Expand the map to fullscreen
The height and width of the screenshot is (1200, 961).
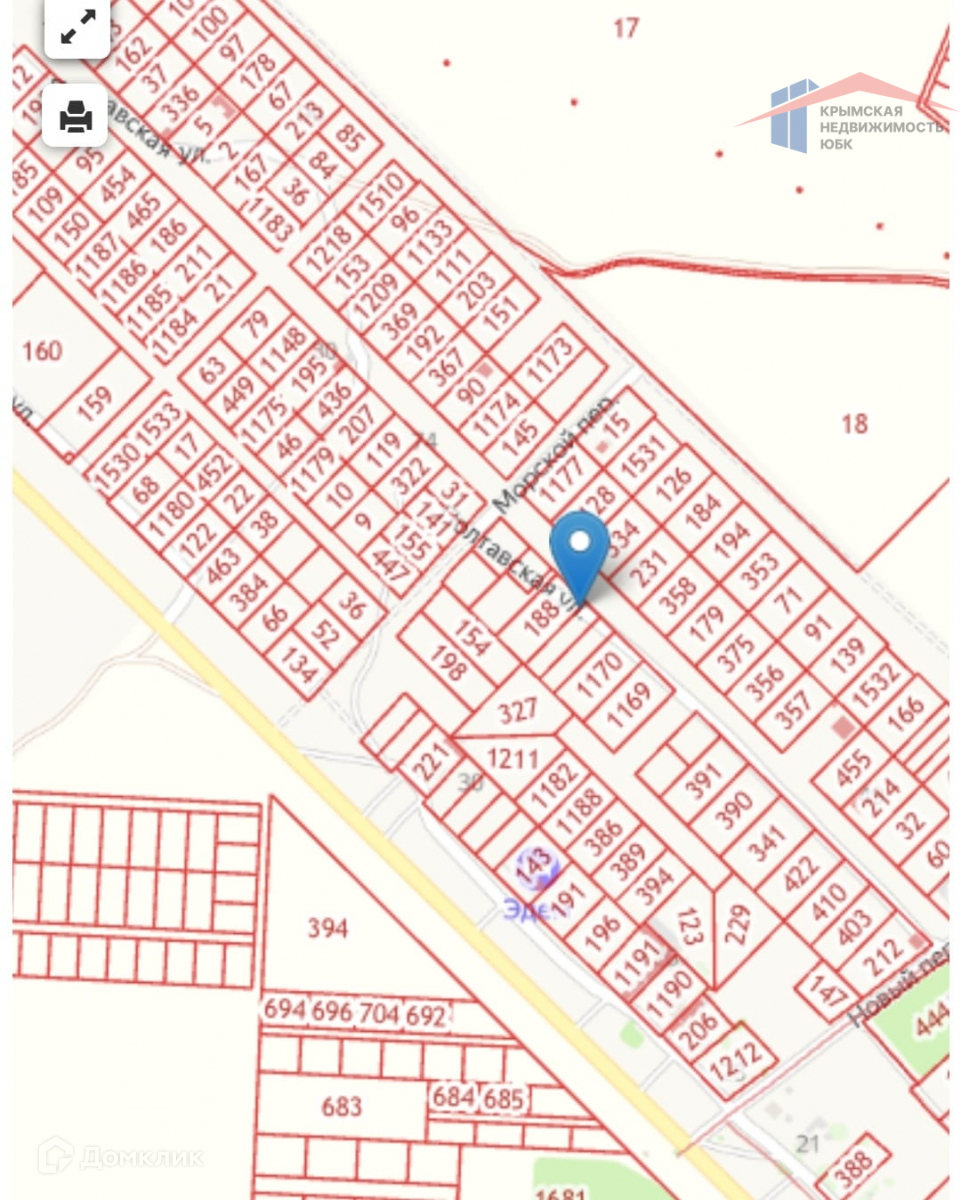(x=77, y=27)
